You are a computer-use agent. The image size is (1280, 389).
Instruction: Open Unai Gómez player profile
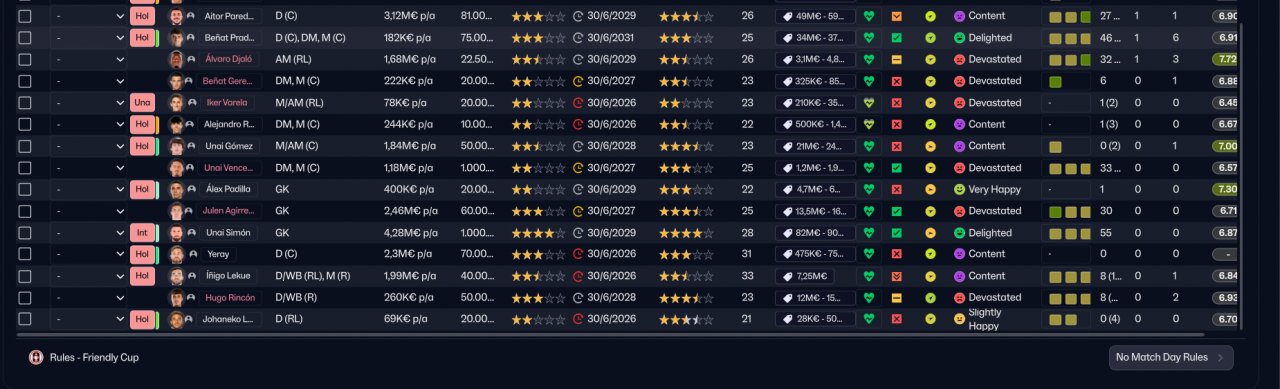click(228, 146)
